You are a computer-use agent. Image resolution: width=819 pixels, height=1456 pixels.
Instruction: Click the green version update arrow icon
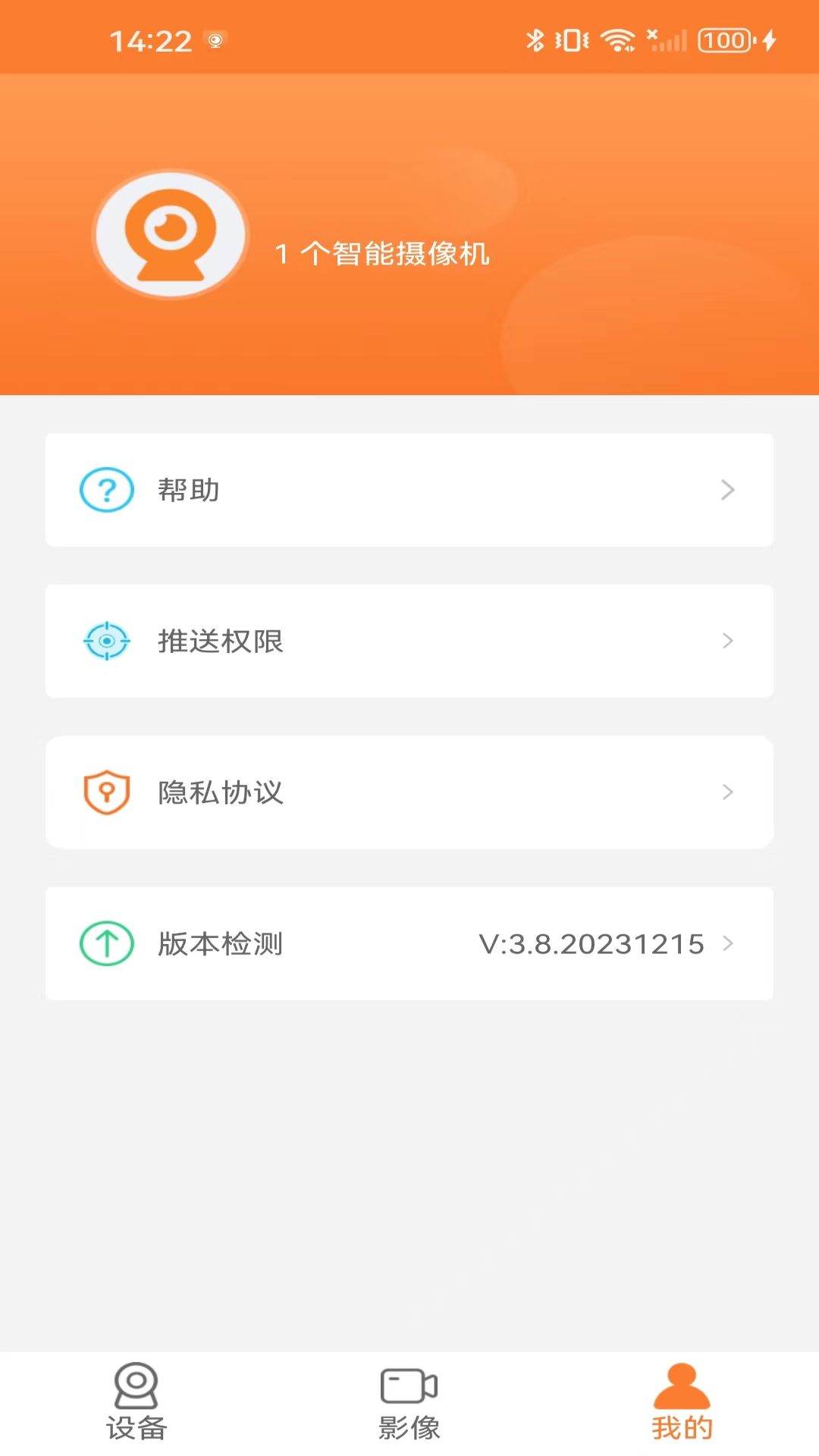(x=106, y=943)
